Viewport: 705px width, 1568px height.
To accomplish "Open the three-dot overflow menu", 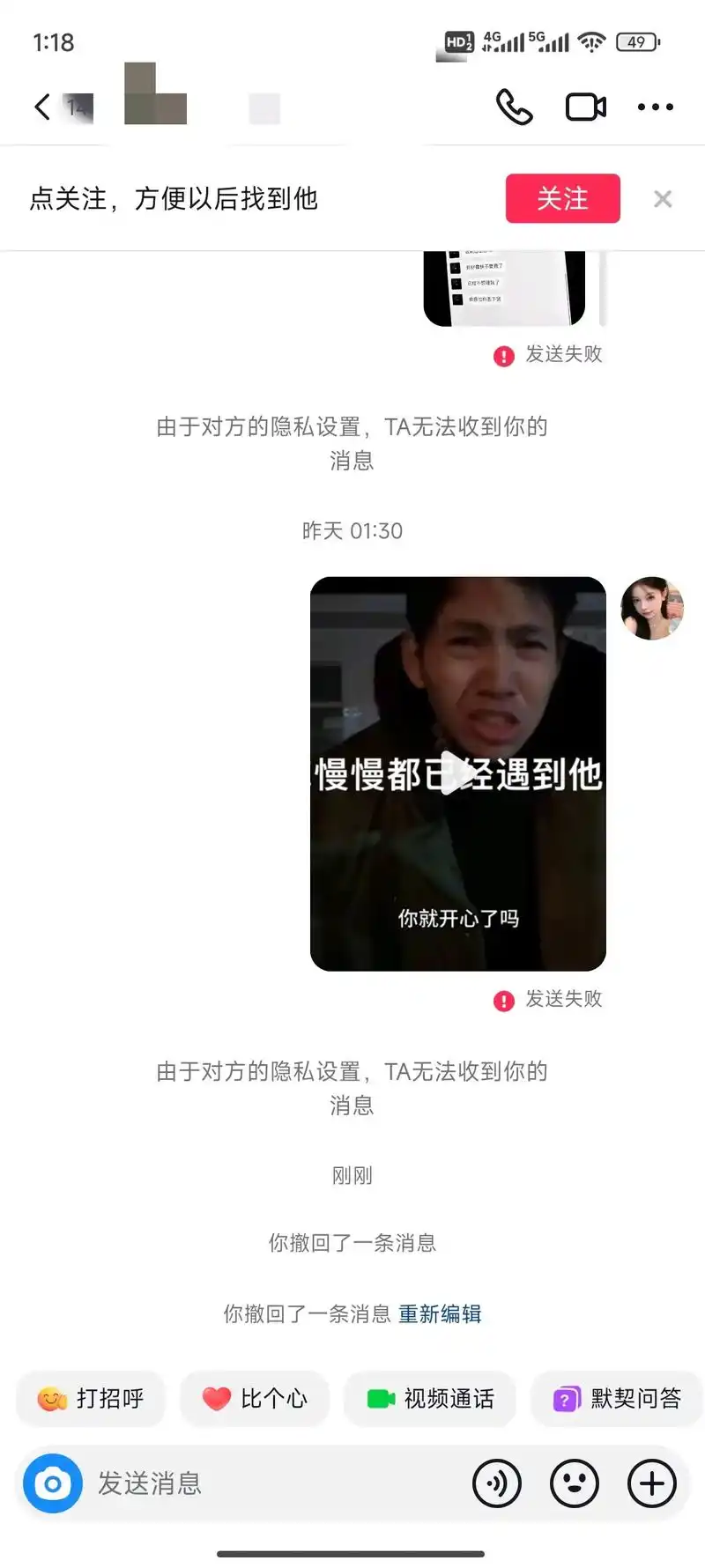I will (x=655, y=107).
